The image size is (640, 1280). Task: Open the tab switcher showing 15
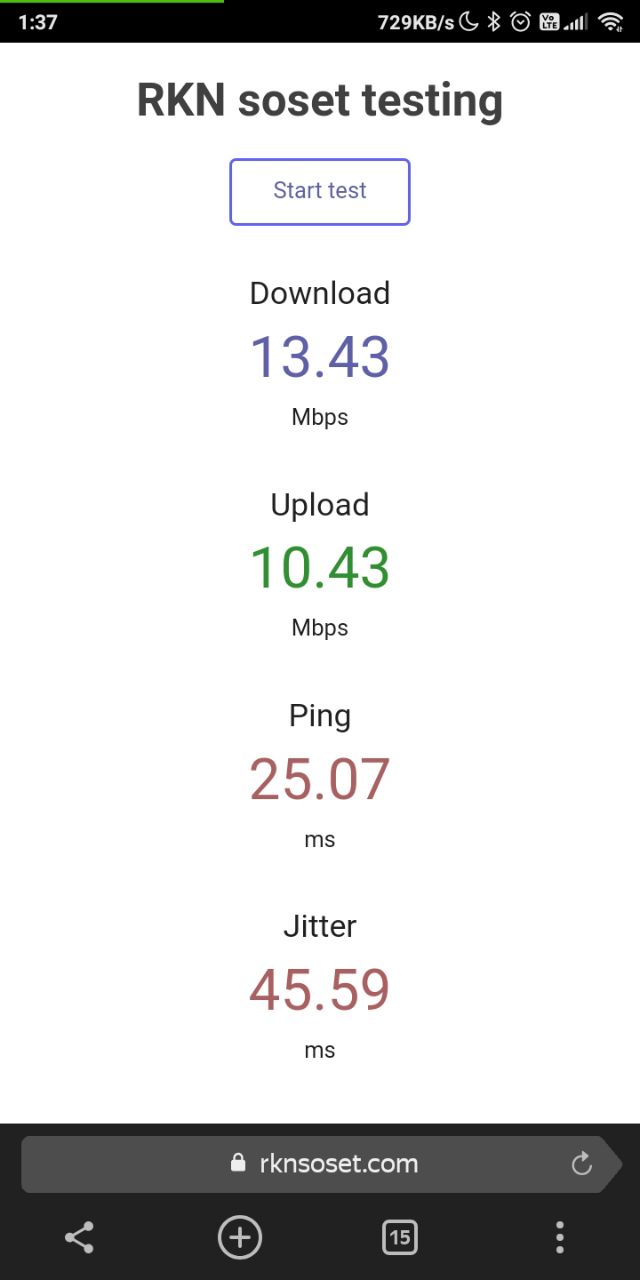(400, 1238)
